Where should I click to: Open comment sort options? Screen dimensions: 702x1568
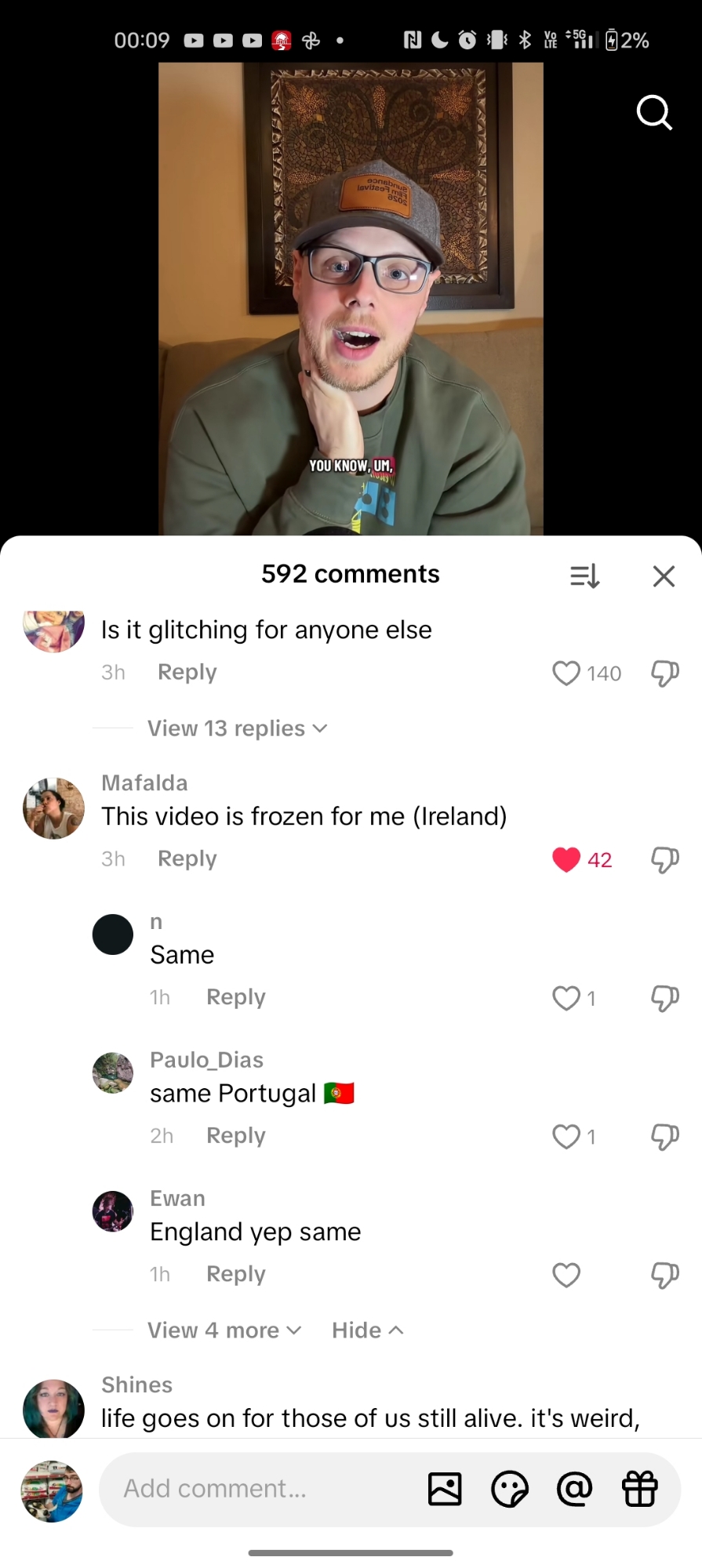584,576
